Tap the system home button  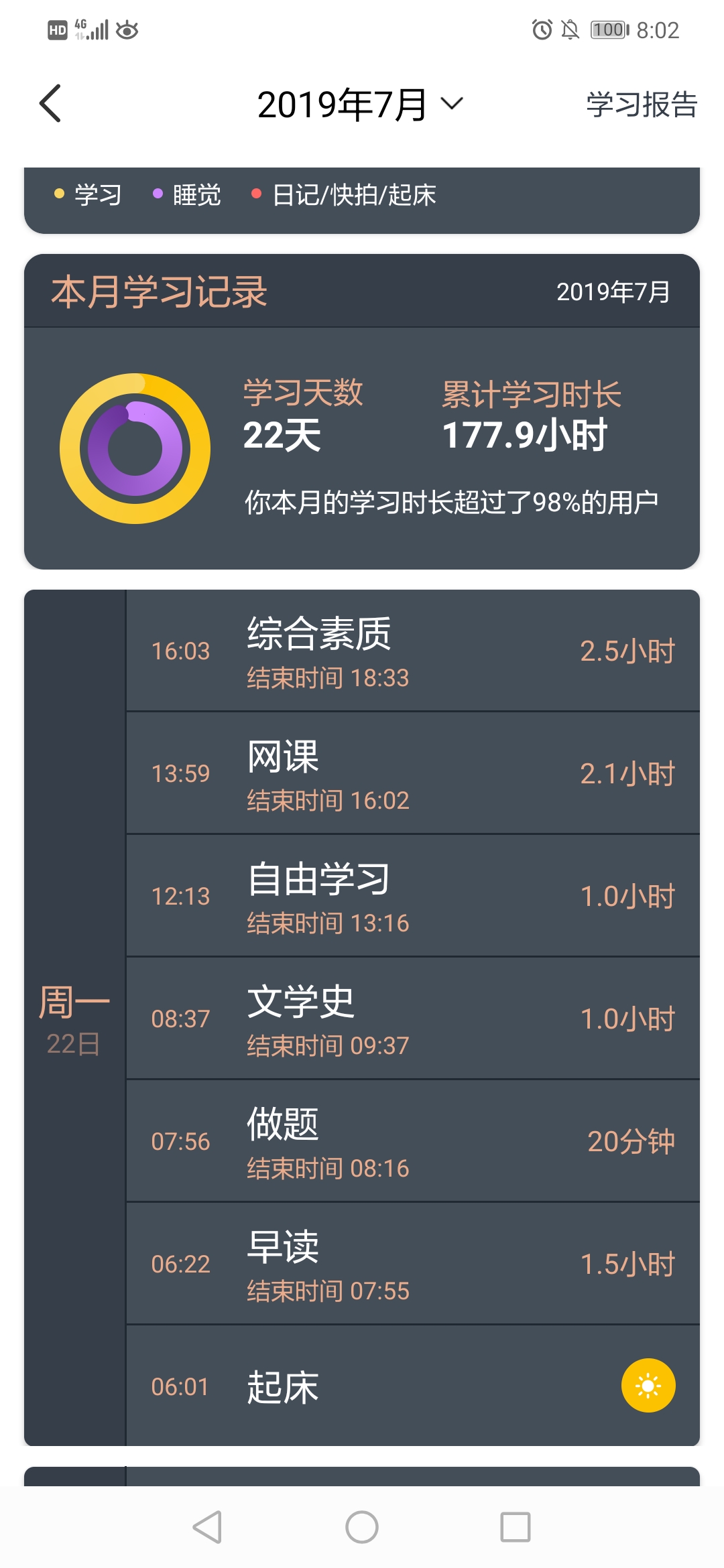(362, 1527)
